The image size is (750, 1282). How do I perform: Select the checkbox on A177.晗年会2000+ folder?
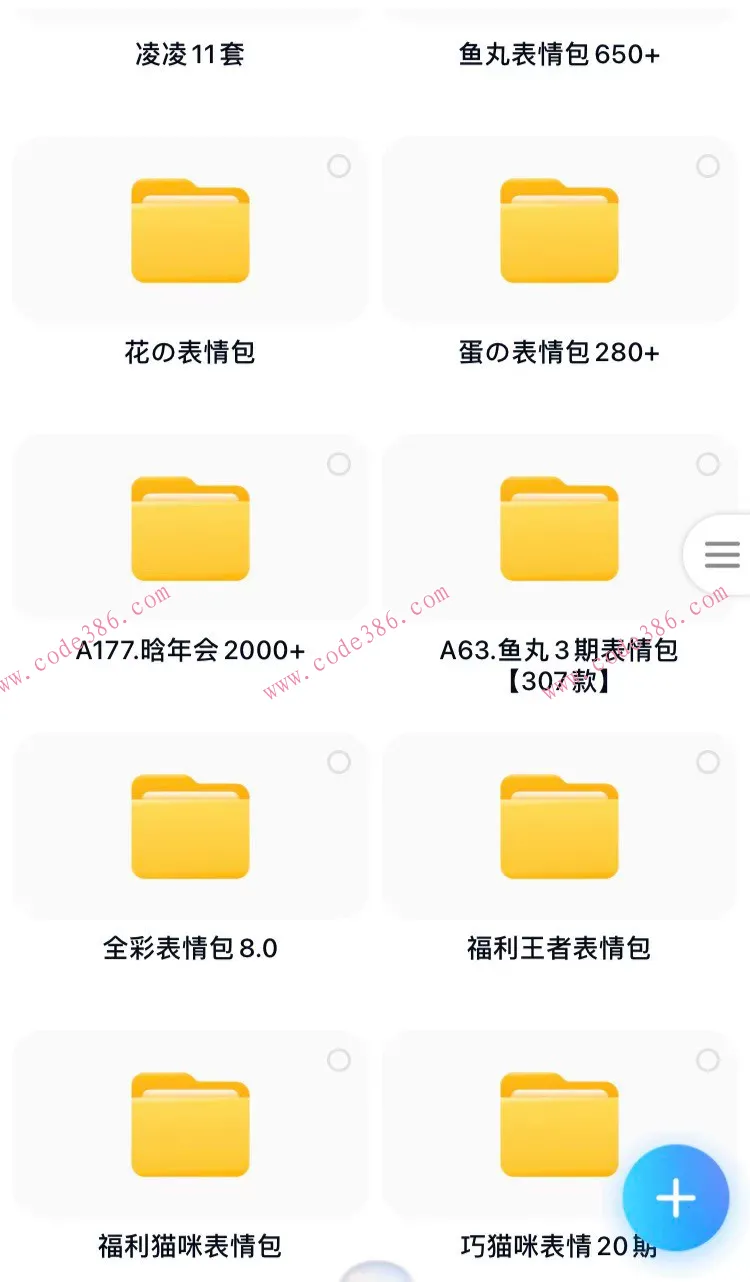pos(339,464)
